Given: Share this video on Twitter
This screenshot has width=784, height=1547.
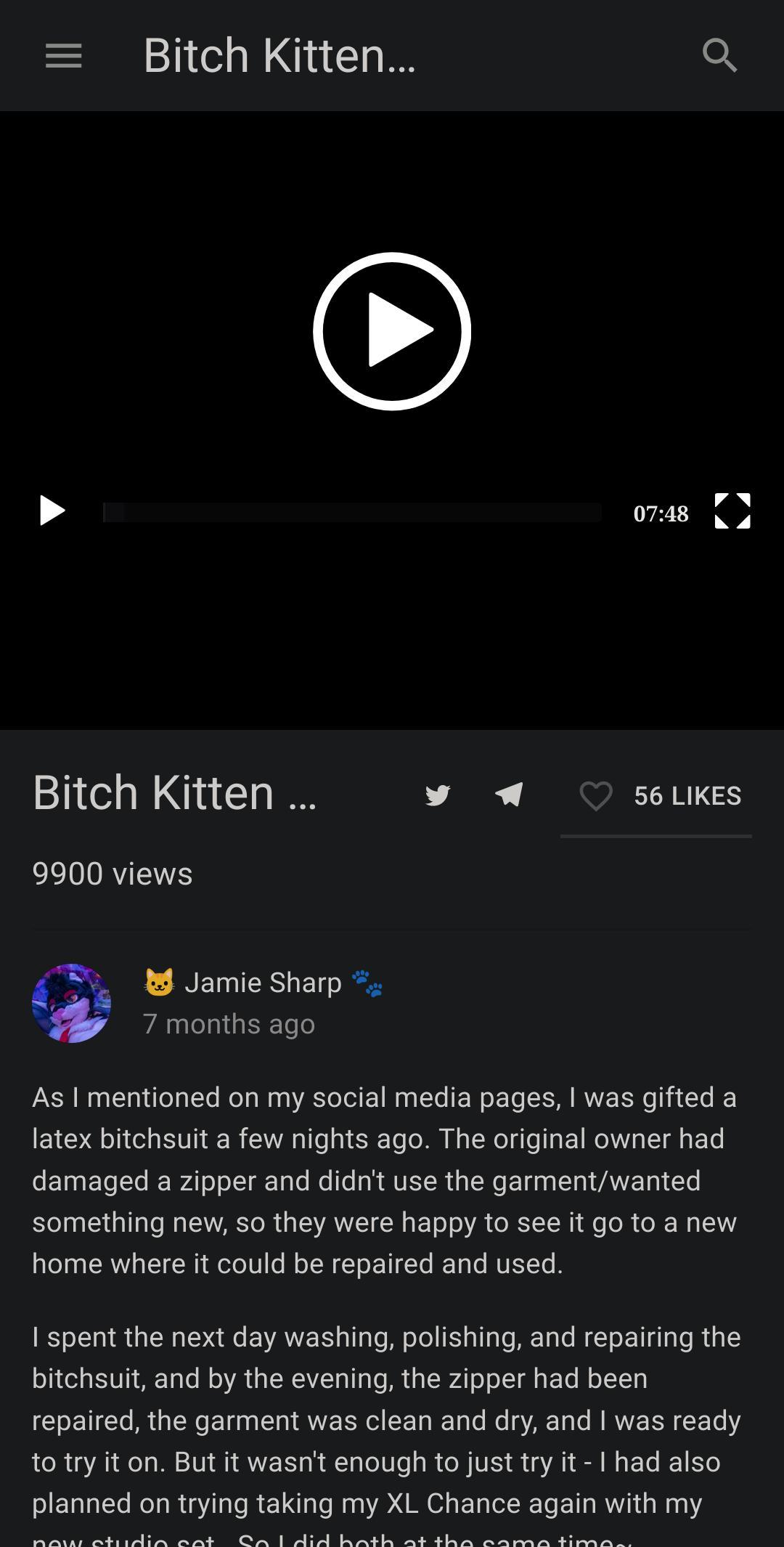Looking at the screenshot, I should pyautogui.click(x=438, y=795).
